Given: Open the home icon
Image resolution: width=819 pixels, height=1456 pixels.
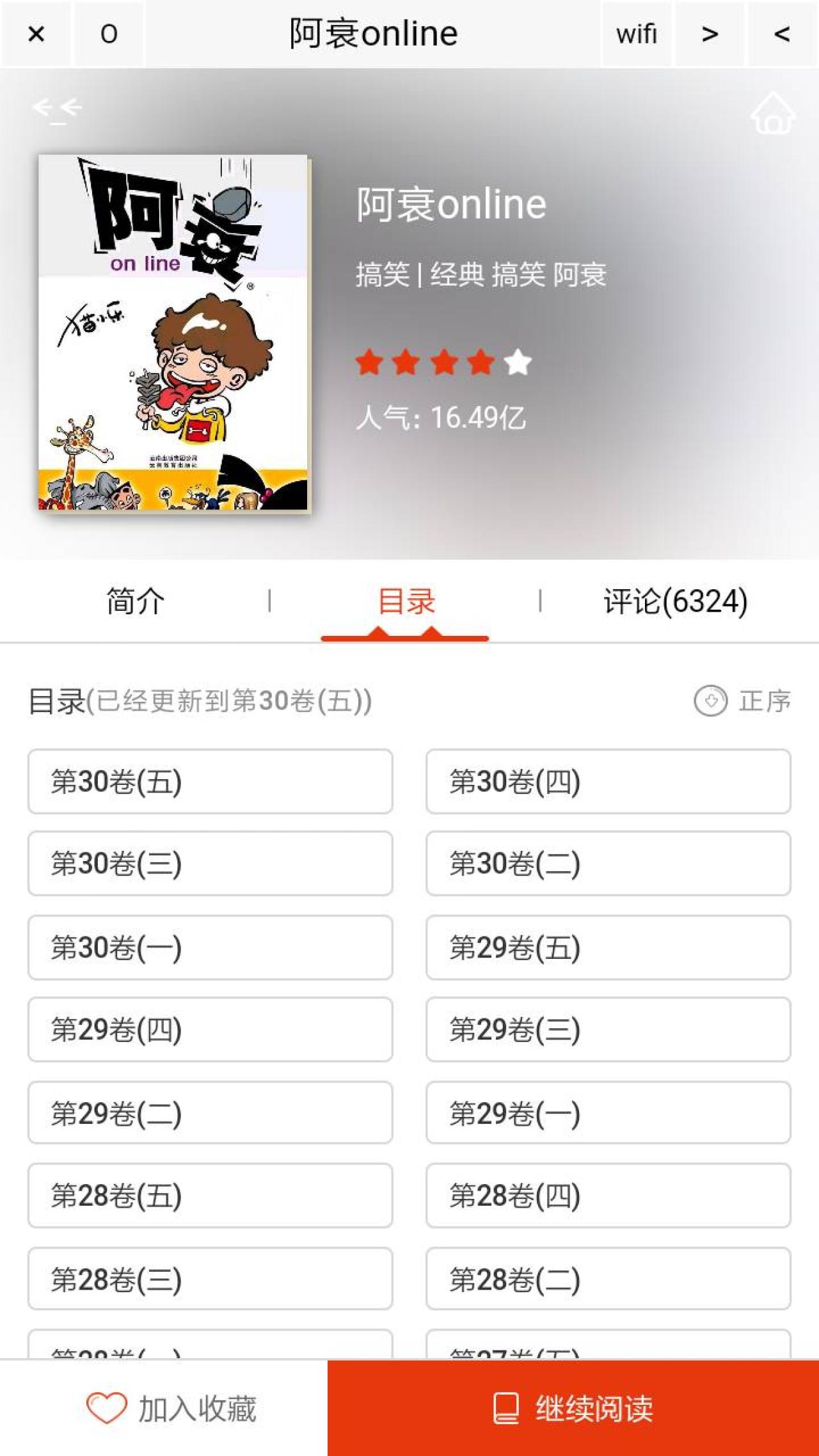Looking at the screenshot, I should (x=772, y=113).
